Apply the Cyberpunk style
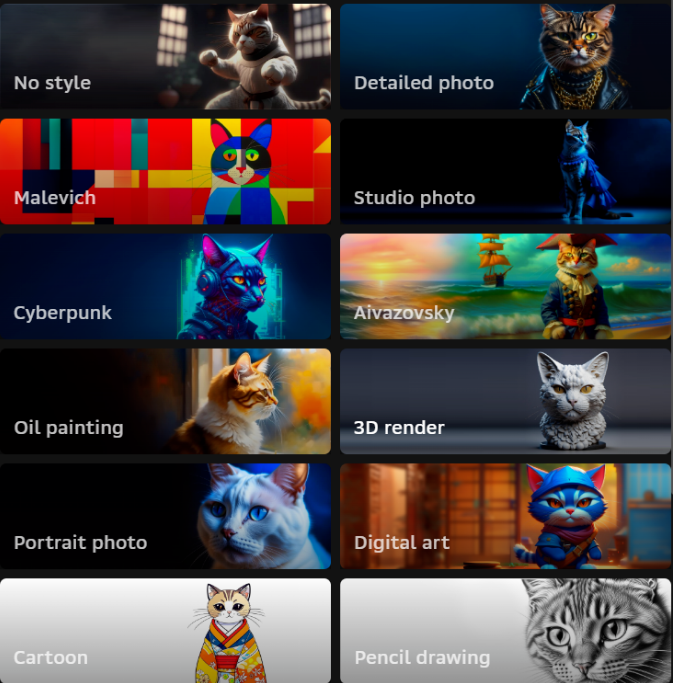This screenshot has height=683, width=673. (165, 287)
